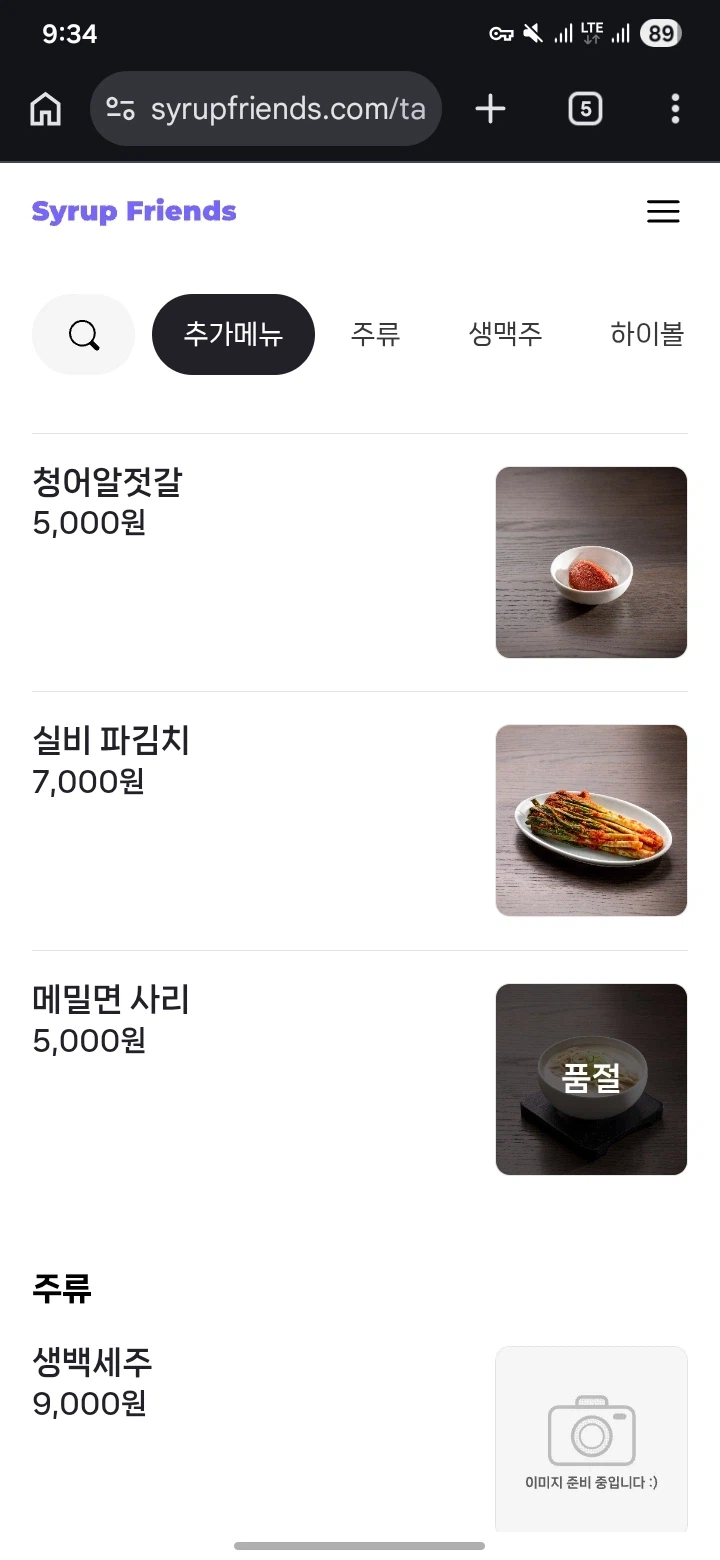Tap the address bar to edit URL

[290, 108]
